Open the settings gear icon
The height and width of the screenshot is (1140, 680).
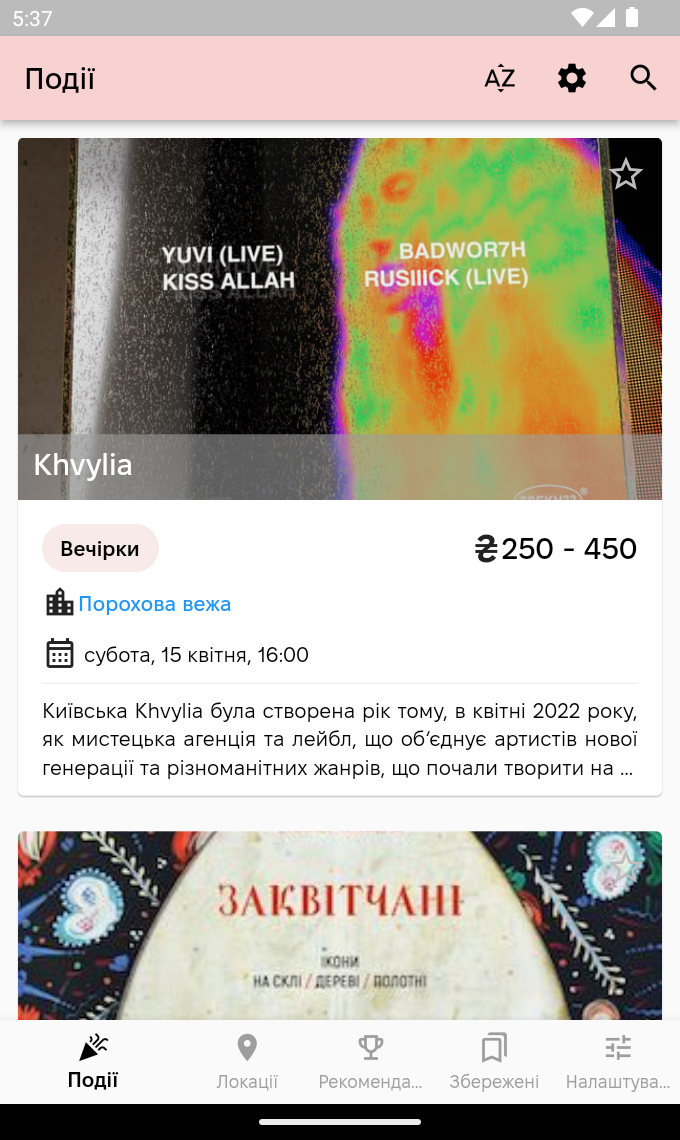(x=572, y=78)
